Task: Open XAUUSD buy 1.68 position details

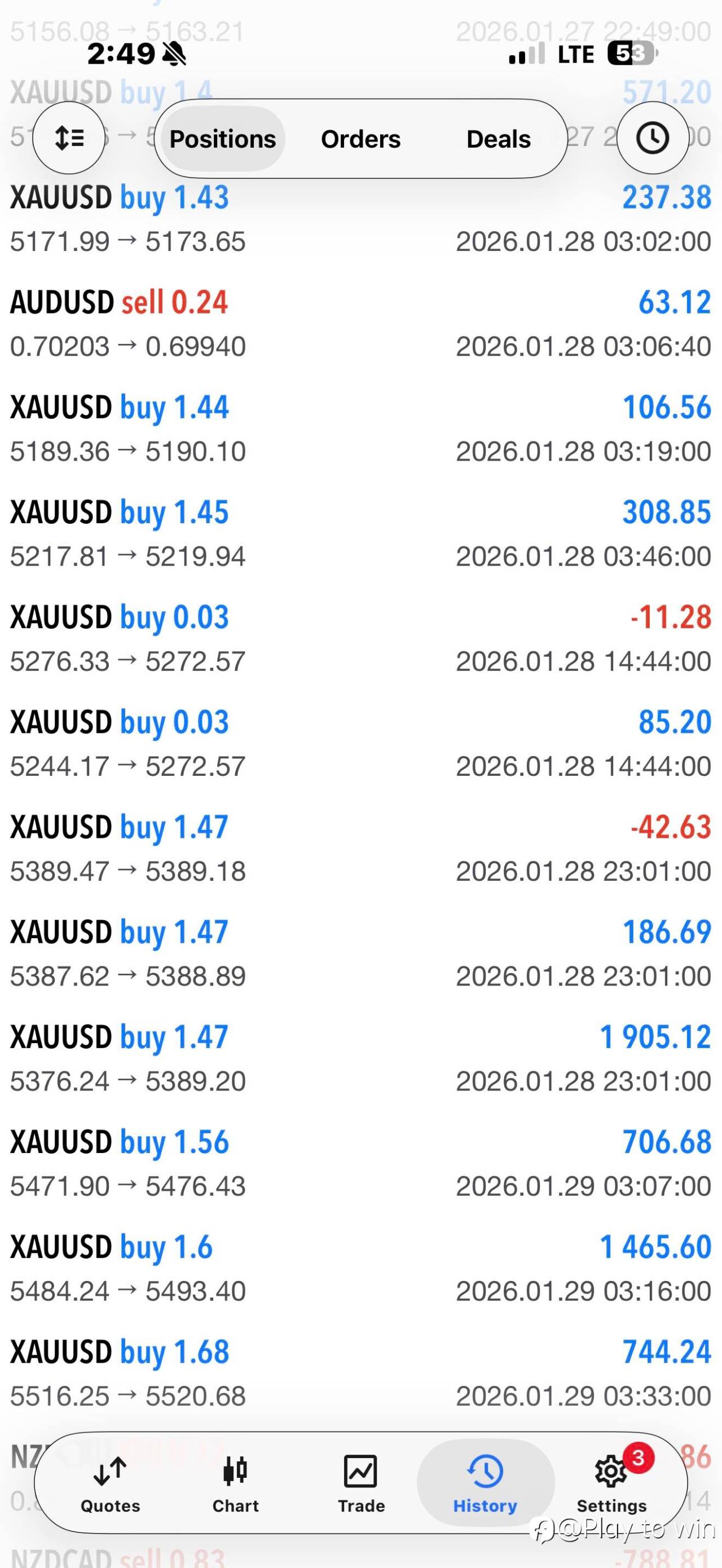Action: 361,1373
